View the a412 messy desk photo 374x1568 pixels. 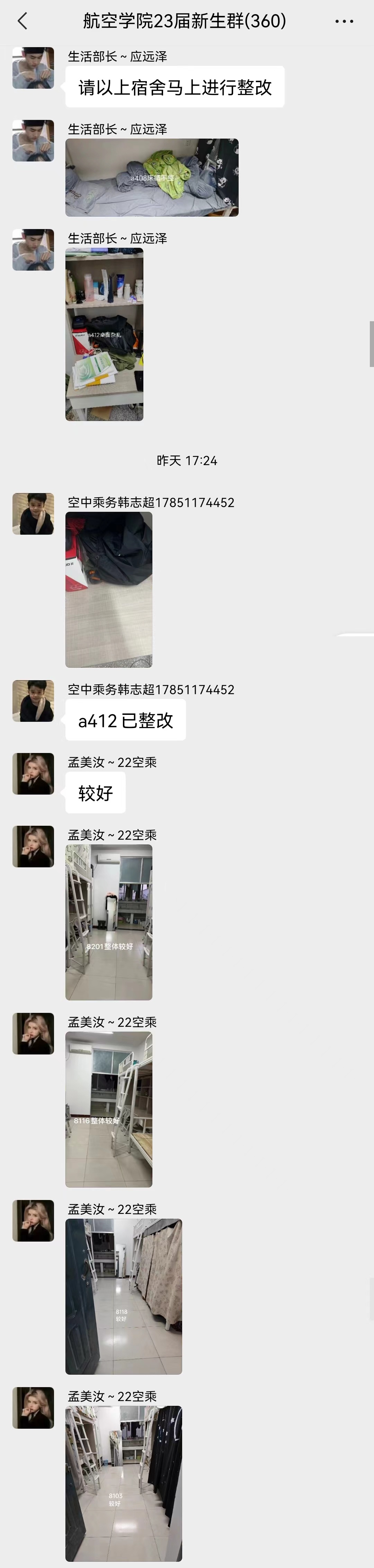[x=104, y=334]
